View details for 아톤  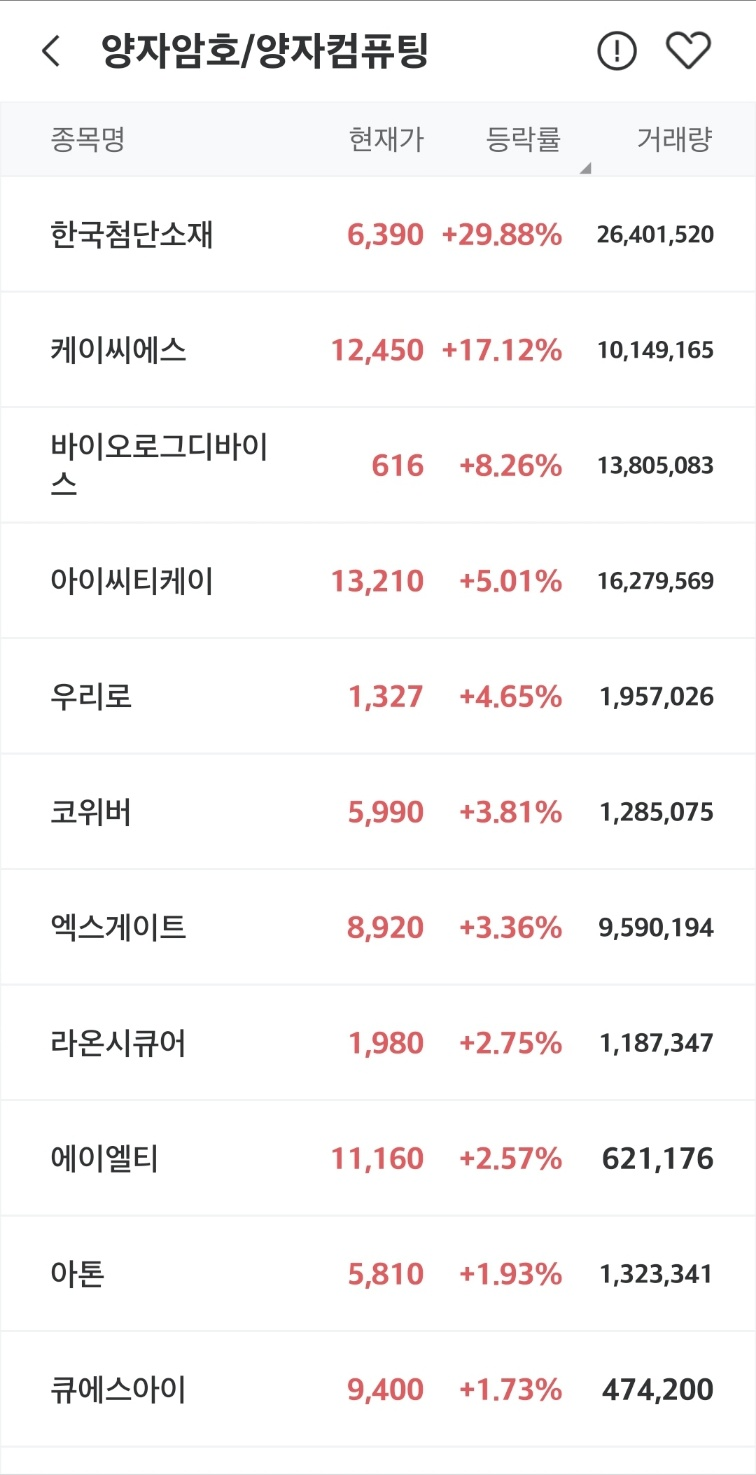point(378,1274)
